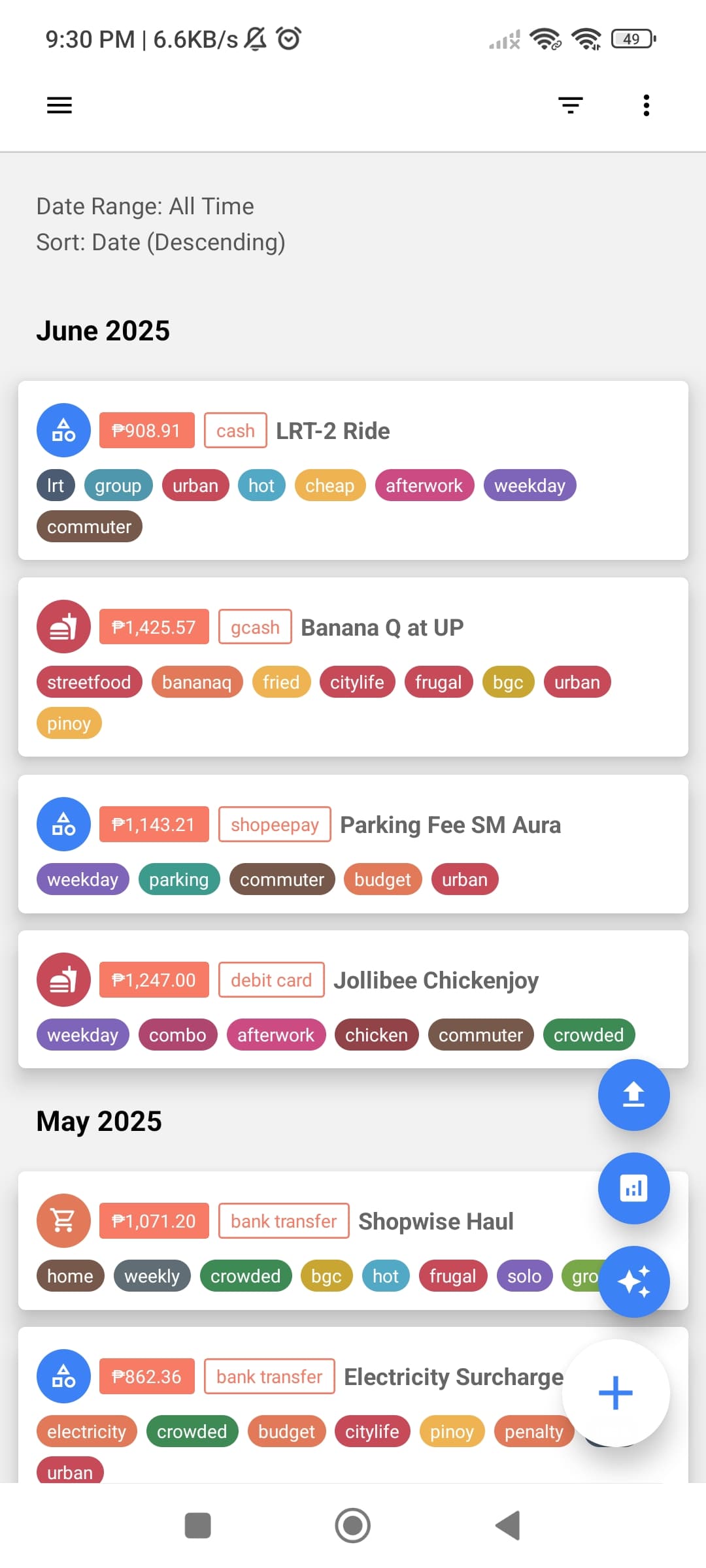The image size is (706, 1568).
Task: Open the navigation drawer menu
Action: point(59,105)
